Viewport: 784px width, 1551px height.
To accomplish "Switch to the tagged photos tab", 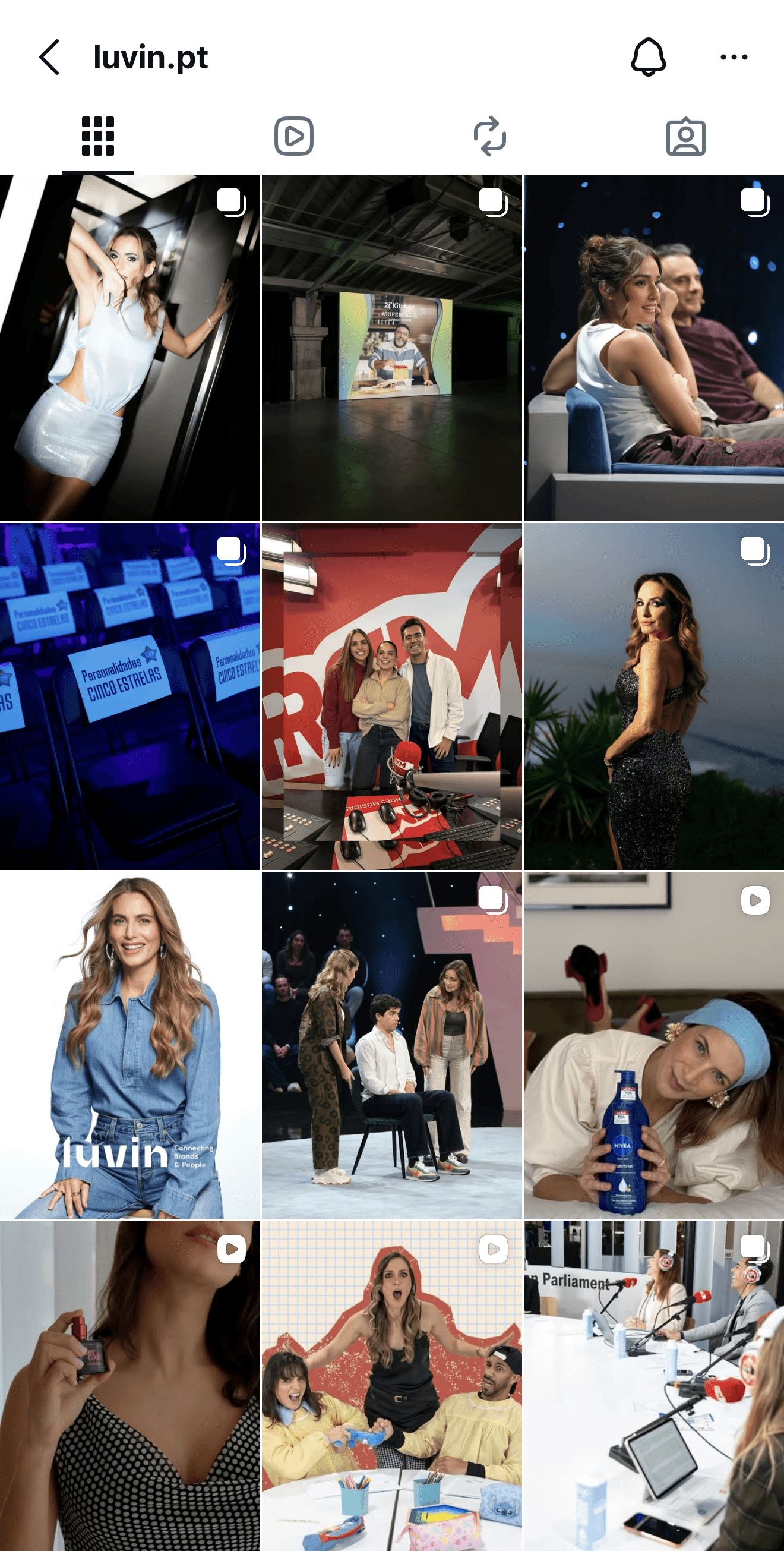I will pos(685,137).
